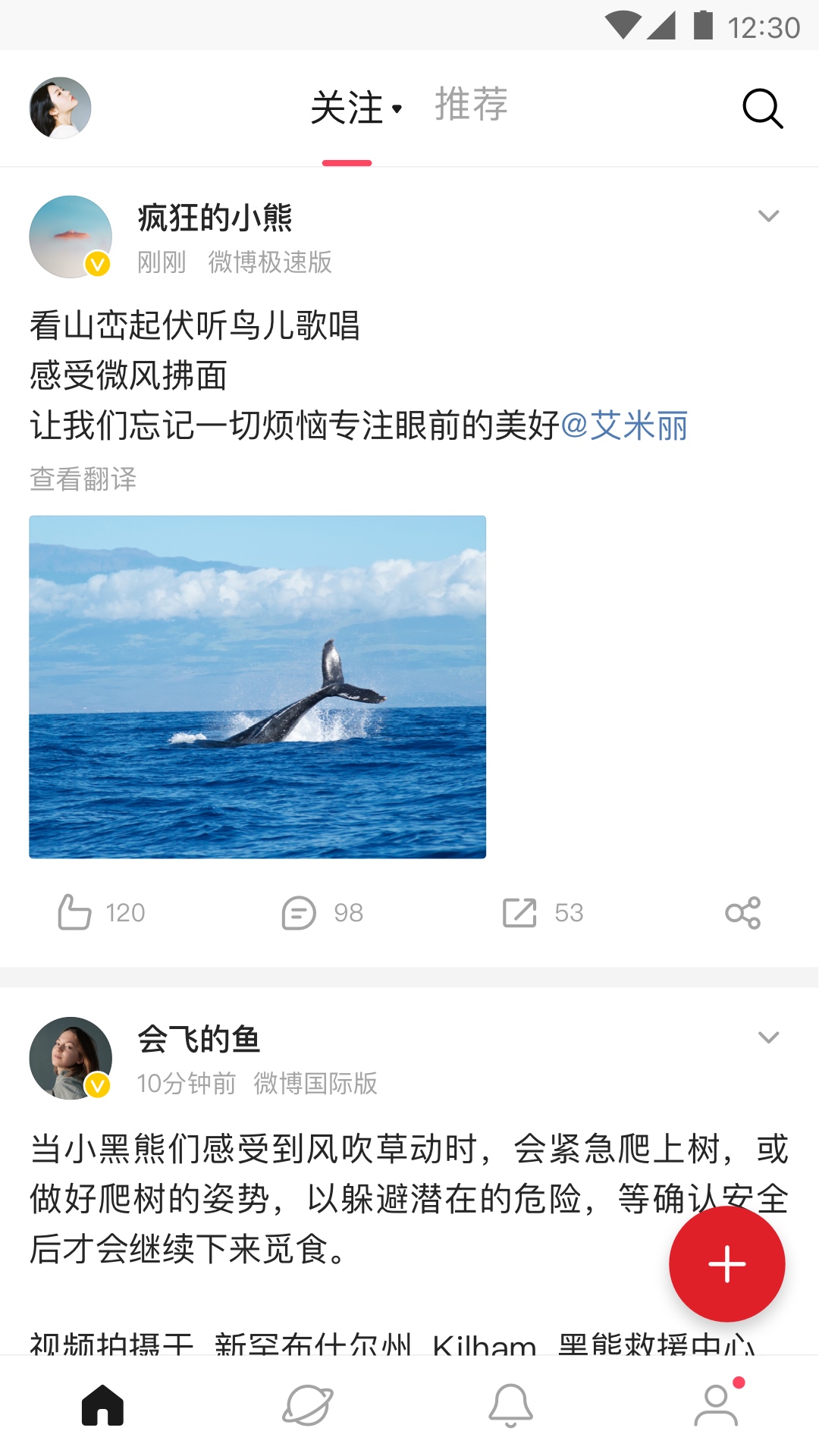Expand options on 会飞的鱼's post

pyautogui.click(x=770, y=1037)
